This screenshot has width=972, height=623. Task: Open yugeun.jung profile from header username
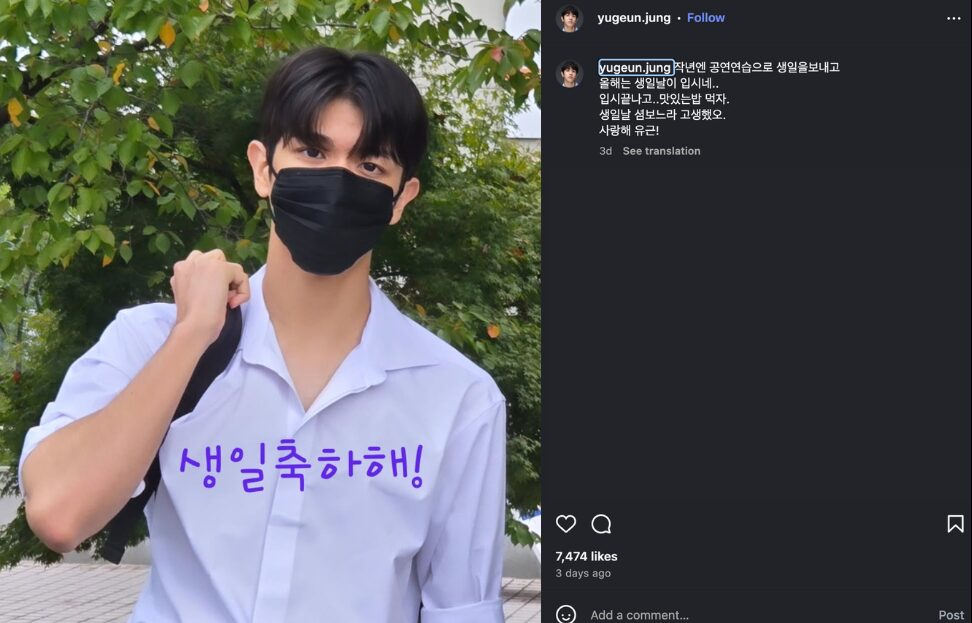point(634,18)
